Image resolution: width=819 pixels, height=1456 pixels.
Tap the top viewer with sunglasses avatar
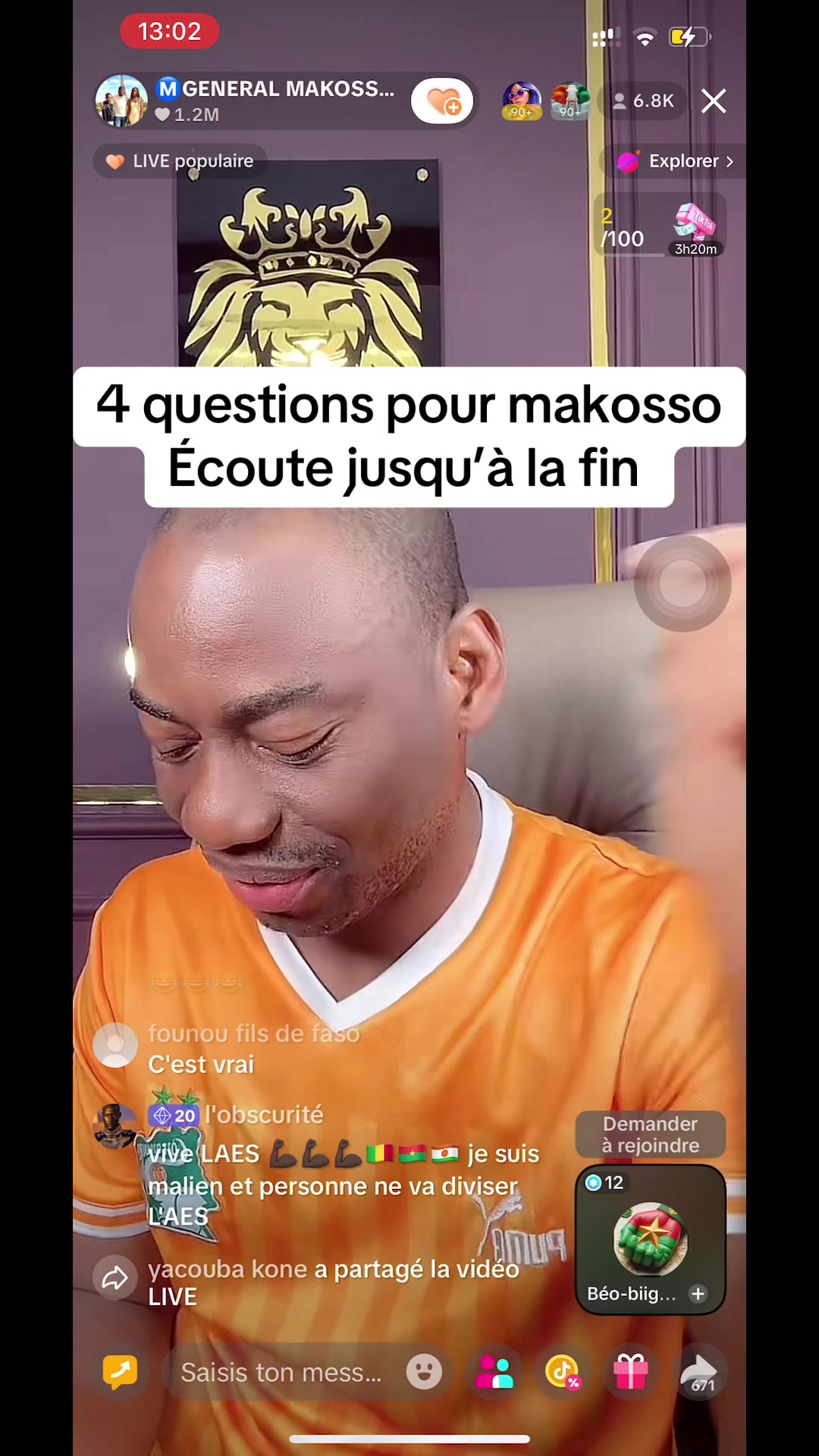pos(521,101)
